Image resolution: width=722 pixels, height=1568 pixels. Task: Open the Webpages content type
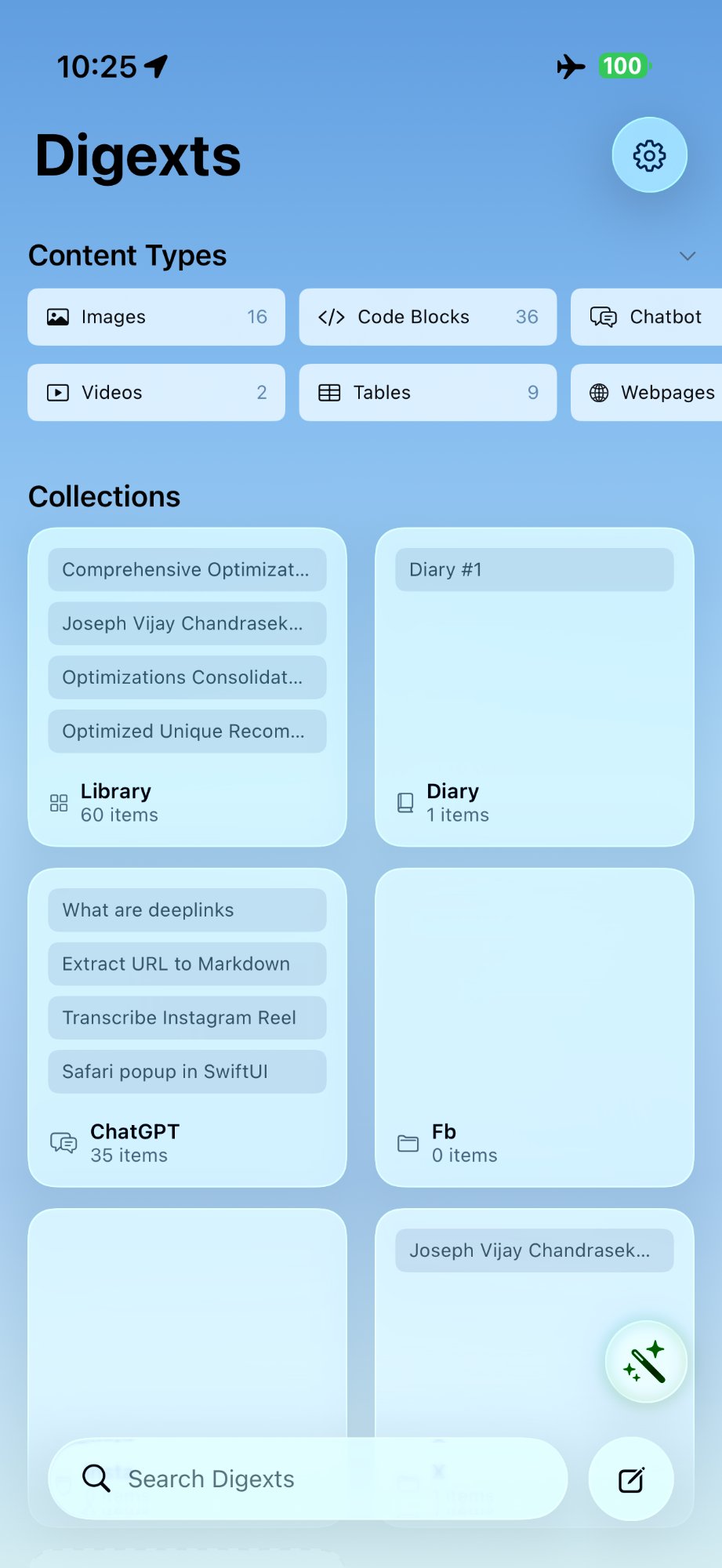click(651, 392)
